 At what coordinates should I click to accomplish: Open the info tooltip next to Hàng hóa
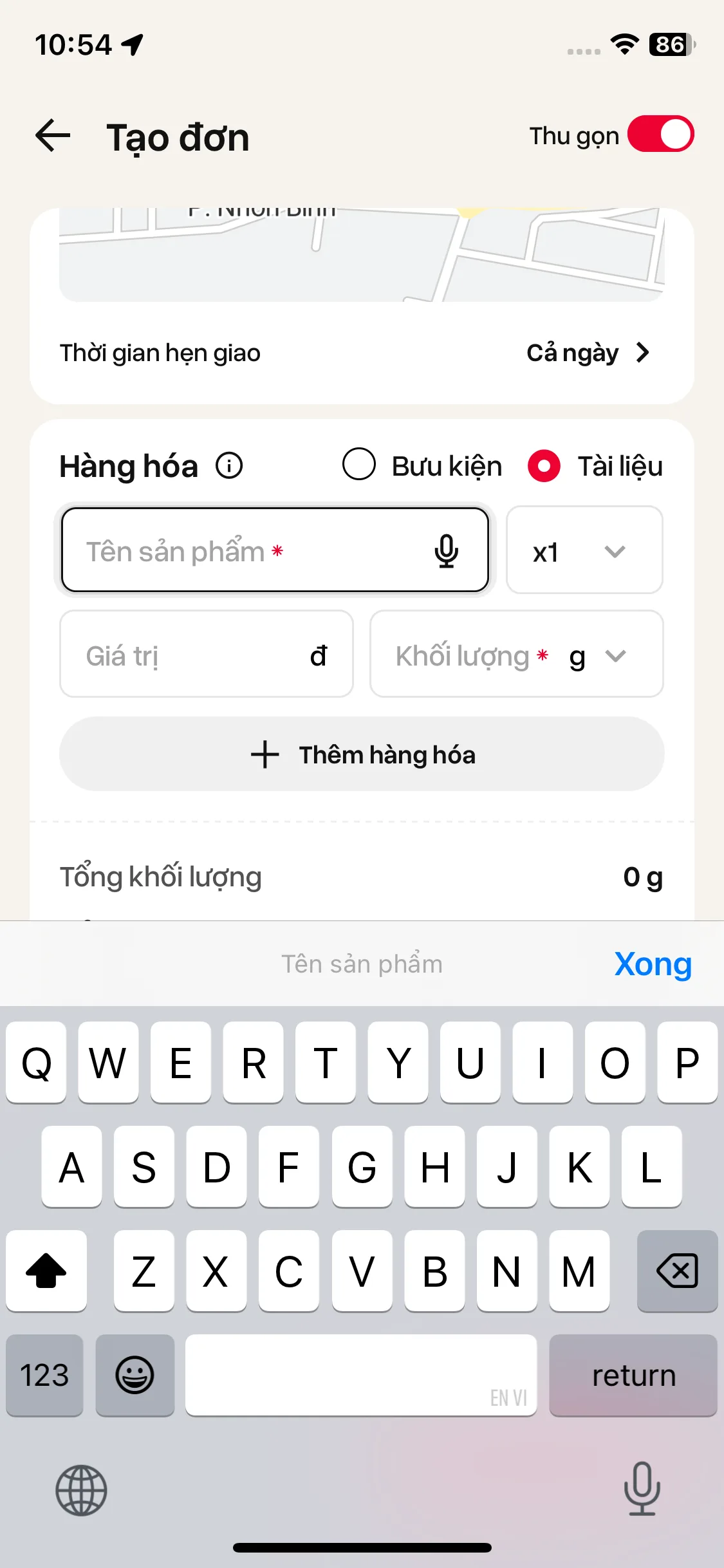(x=228, y=465)
